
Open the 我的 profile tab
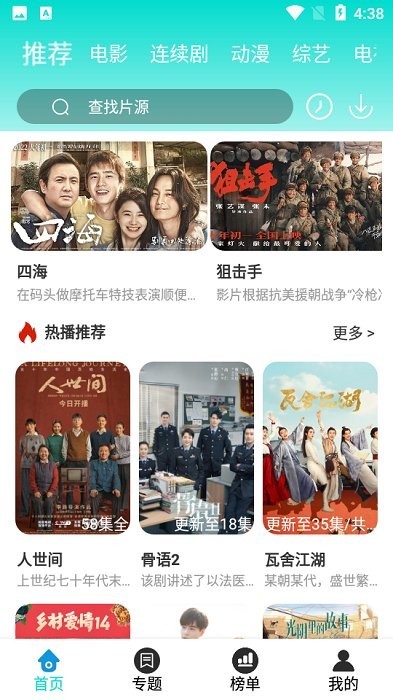pyautogui.click(x=343, y=669)
